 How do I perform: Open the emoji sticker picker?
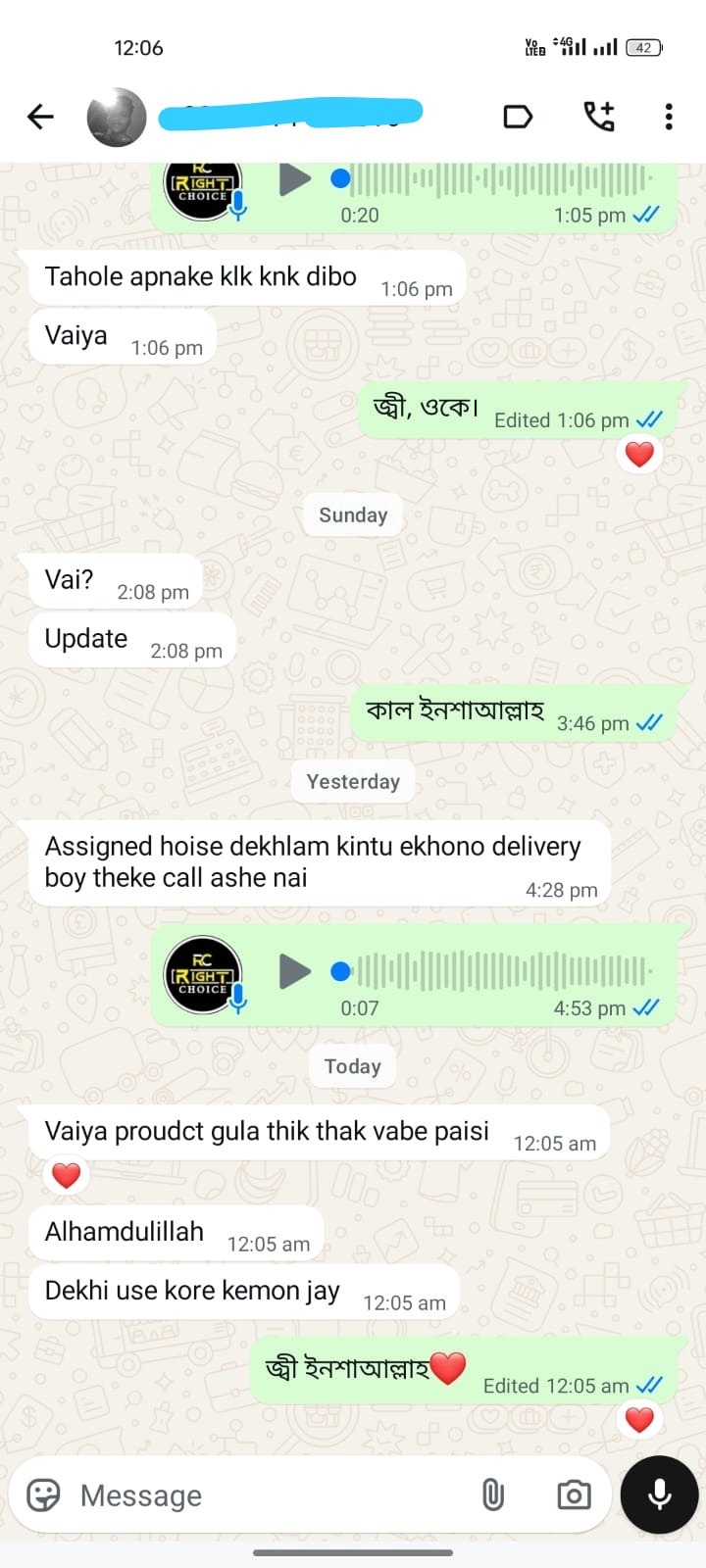click(x=43, y=1494)
